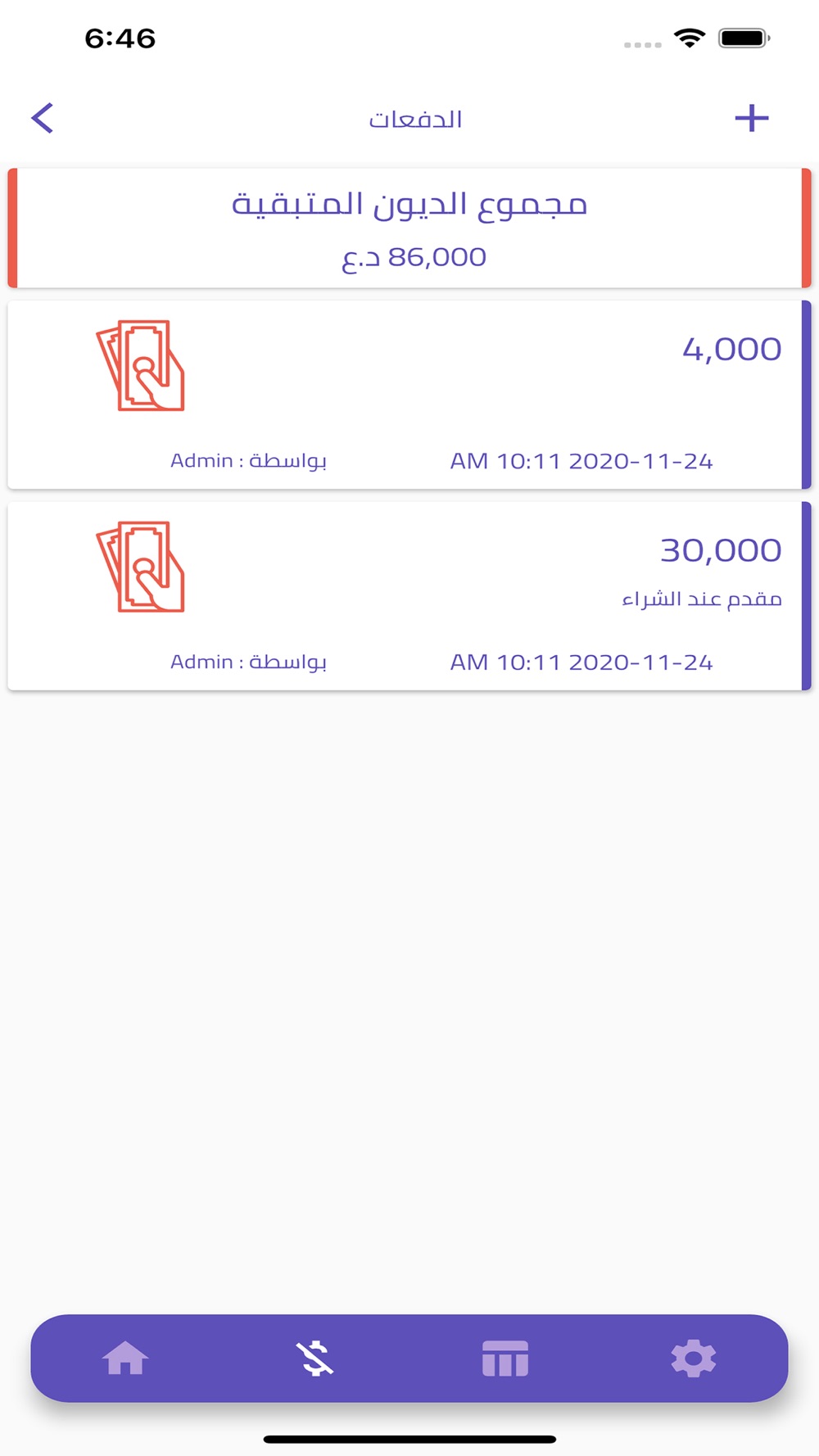This screenshot has width=819, height=1456.
Task: Open the 30,000 payment card
Action: point(409,596)
